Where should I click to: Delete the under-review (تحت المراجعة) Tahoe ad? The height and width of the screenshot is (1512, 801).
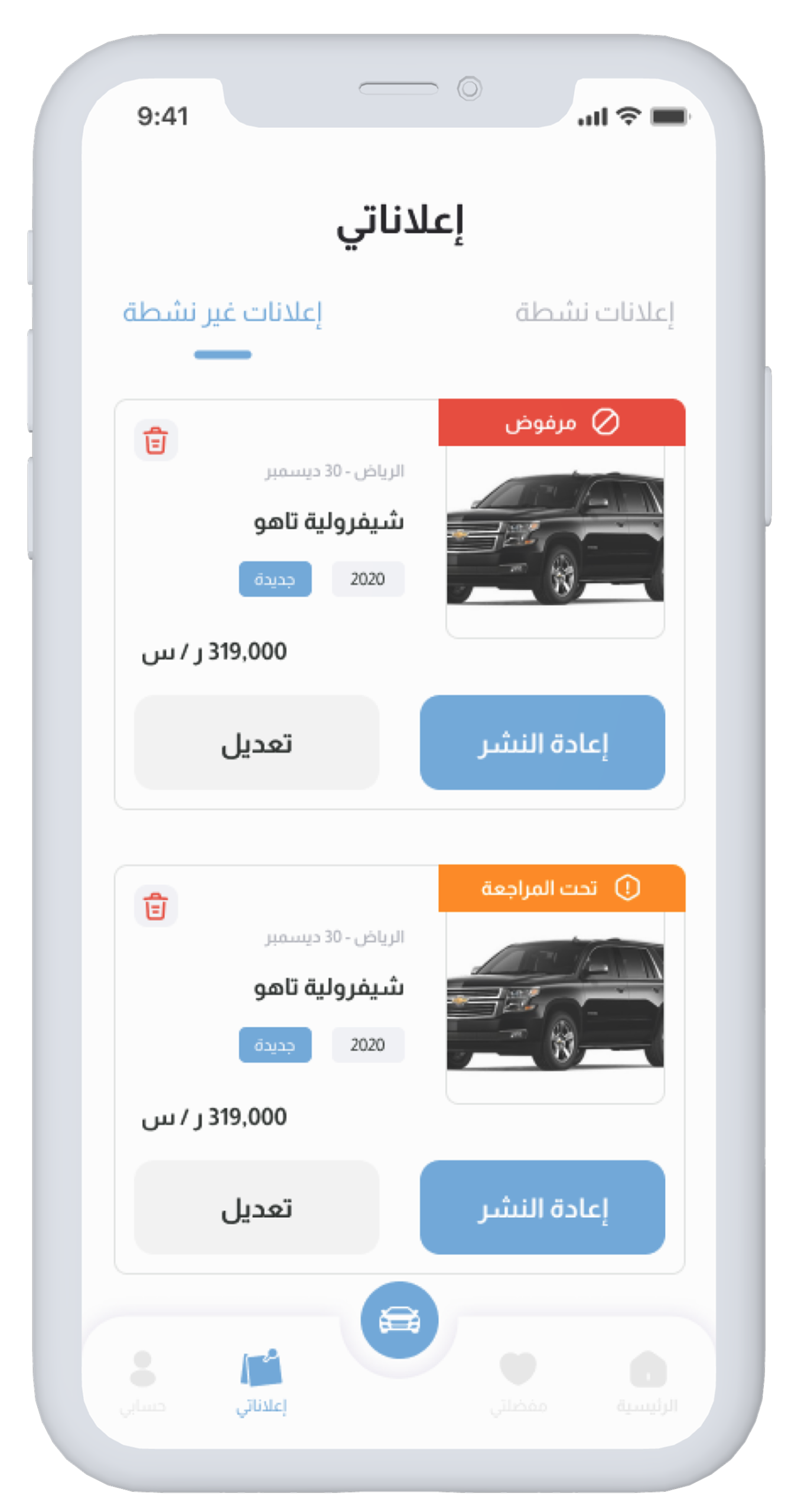point(156,906)
